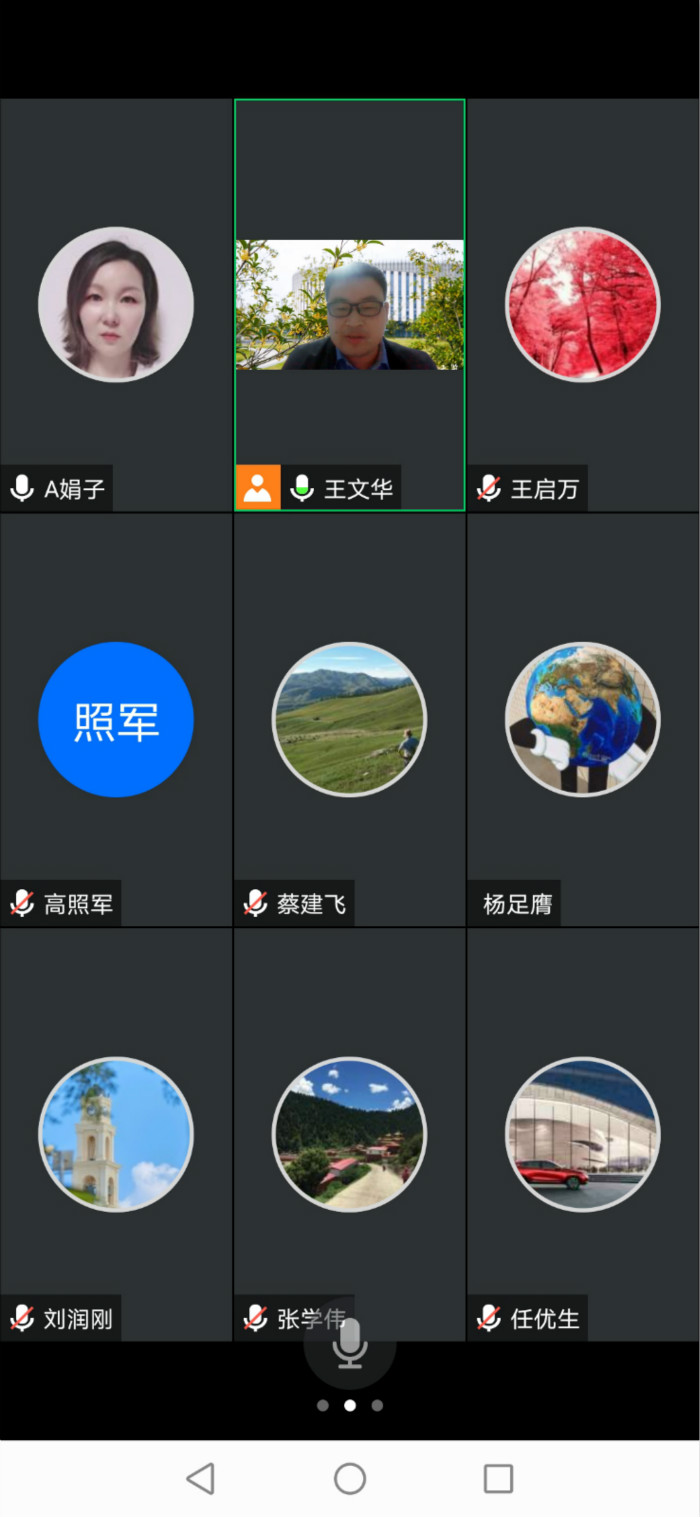Select 蔡建飞's participant tile
The height and width of the screenshot is (1517, 700).
[349, 719]
